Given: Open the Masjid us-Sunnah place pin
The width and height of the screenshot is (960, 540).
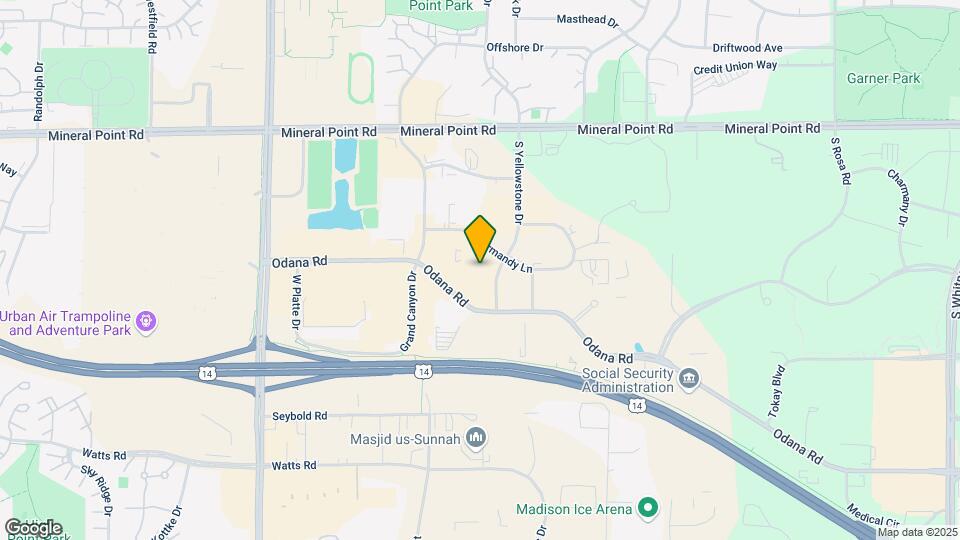Looking at the screenshot, I should click(476, 438).
